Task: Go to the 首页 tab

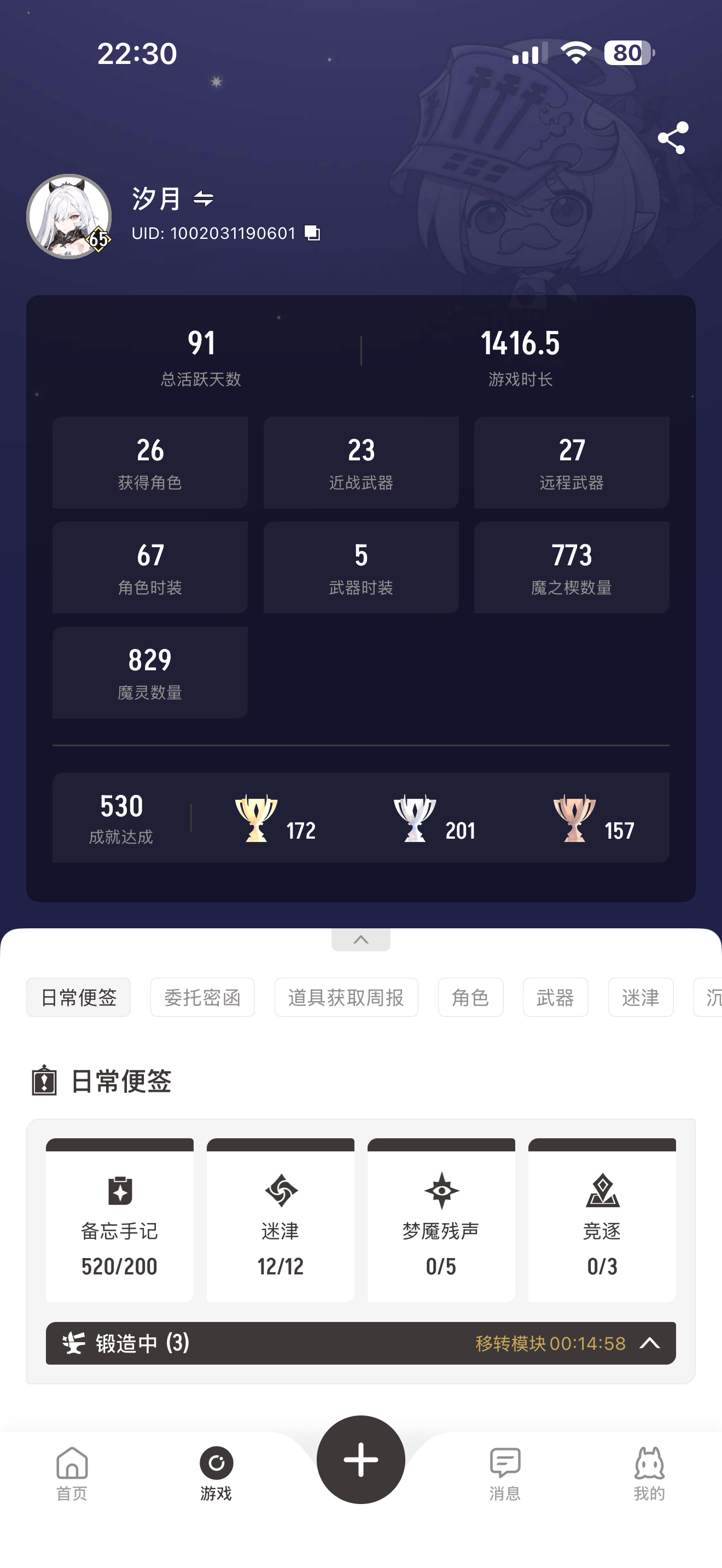Action: click(x=72, y=1473)
